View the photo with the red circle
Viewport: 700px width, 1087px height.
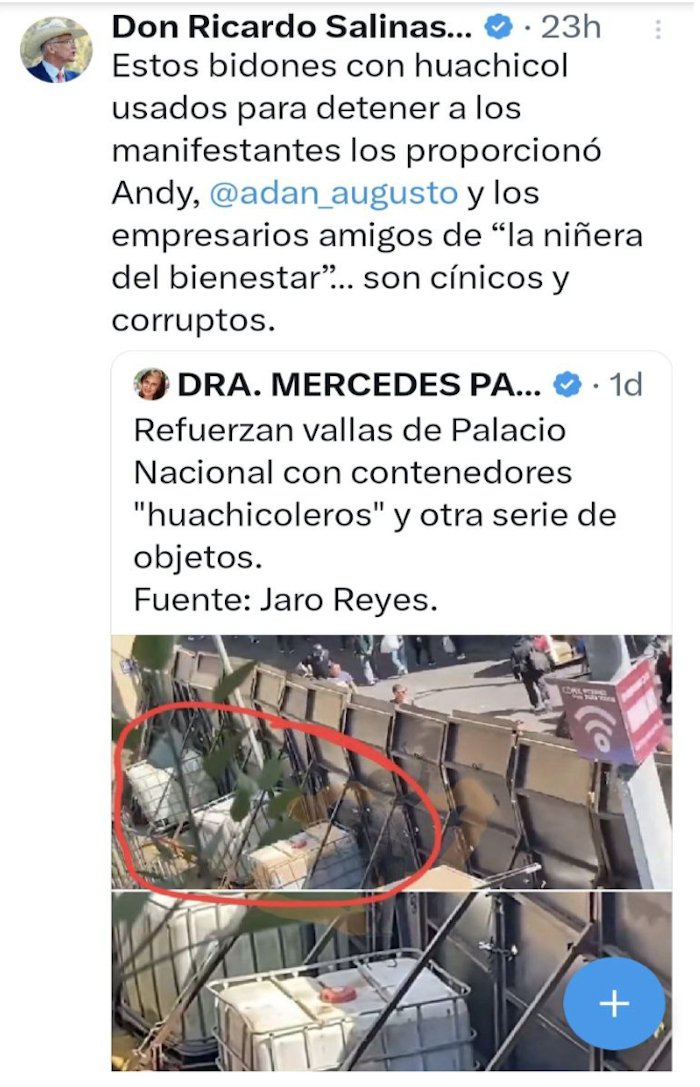coord(390,760)
